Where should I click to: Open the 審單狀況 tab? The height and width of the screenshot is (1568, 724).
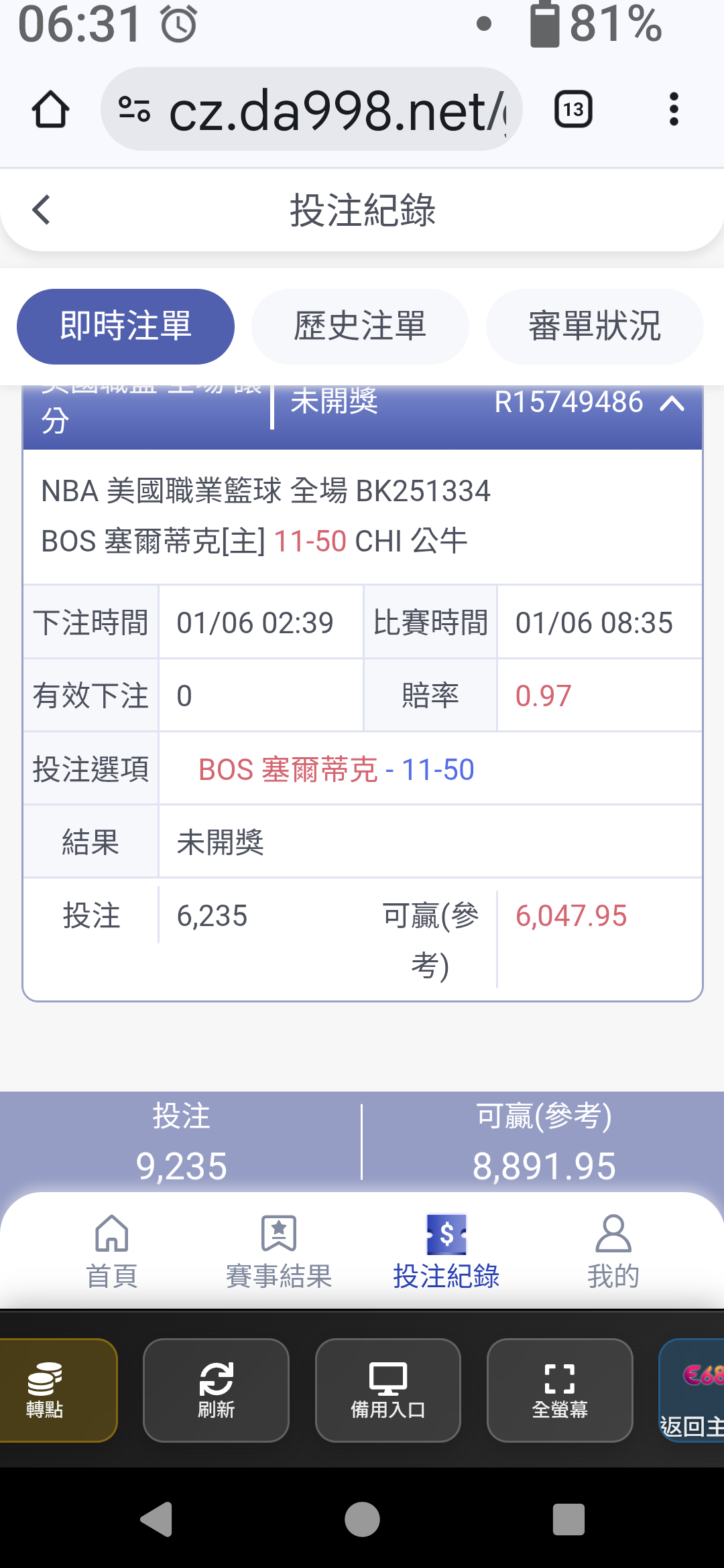coord(595,326)
